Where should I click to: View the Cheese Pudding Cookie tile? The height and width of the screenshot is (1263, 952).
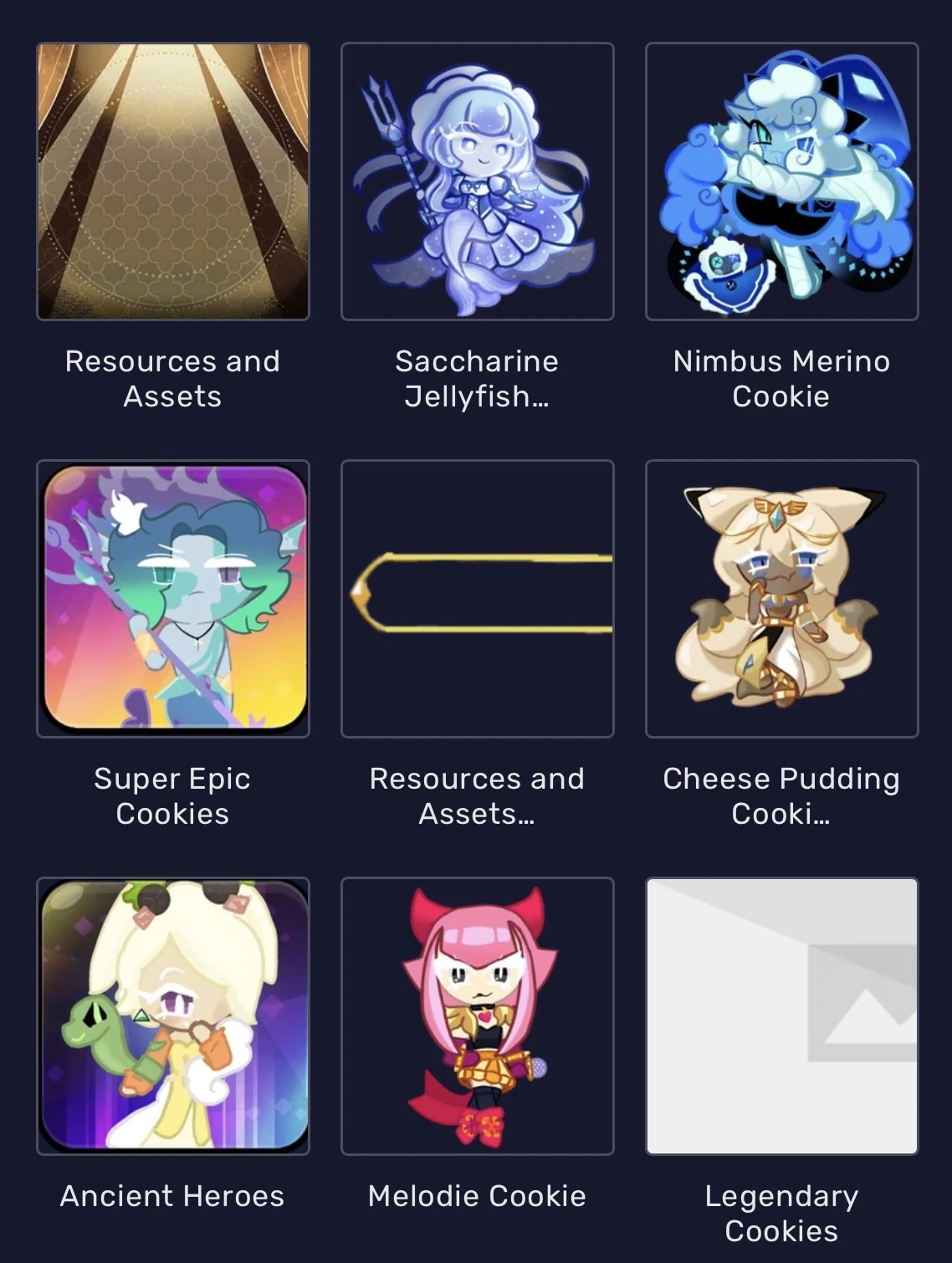781,599
